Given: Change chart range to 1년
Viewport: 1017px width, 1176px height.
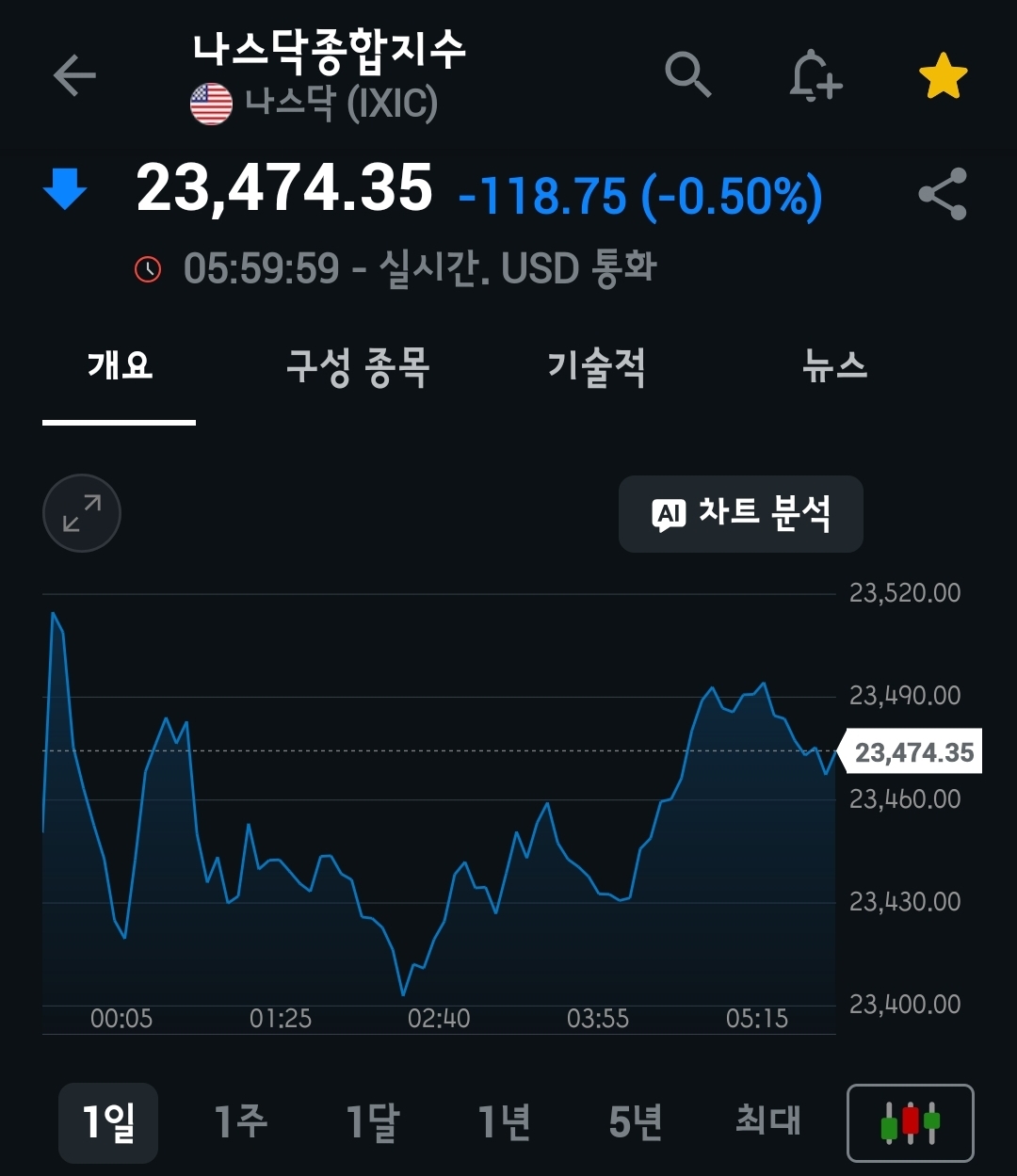Looking at the screenshot, I should [x=505, y=1122].
